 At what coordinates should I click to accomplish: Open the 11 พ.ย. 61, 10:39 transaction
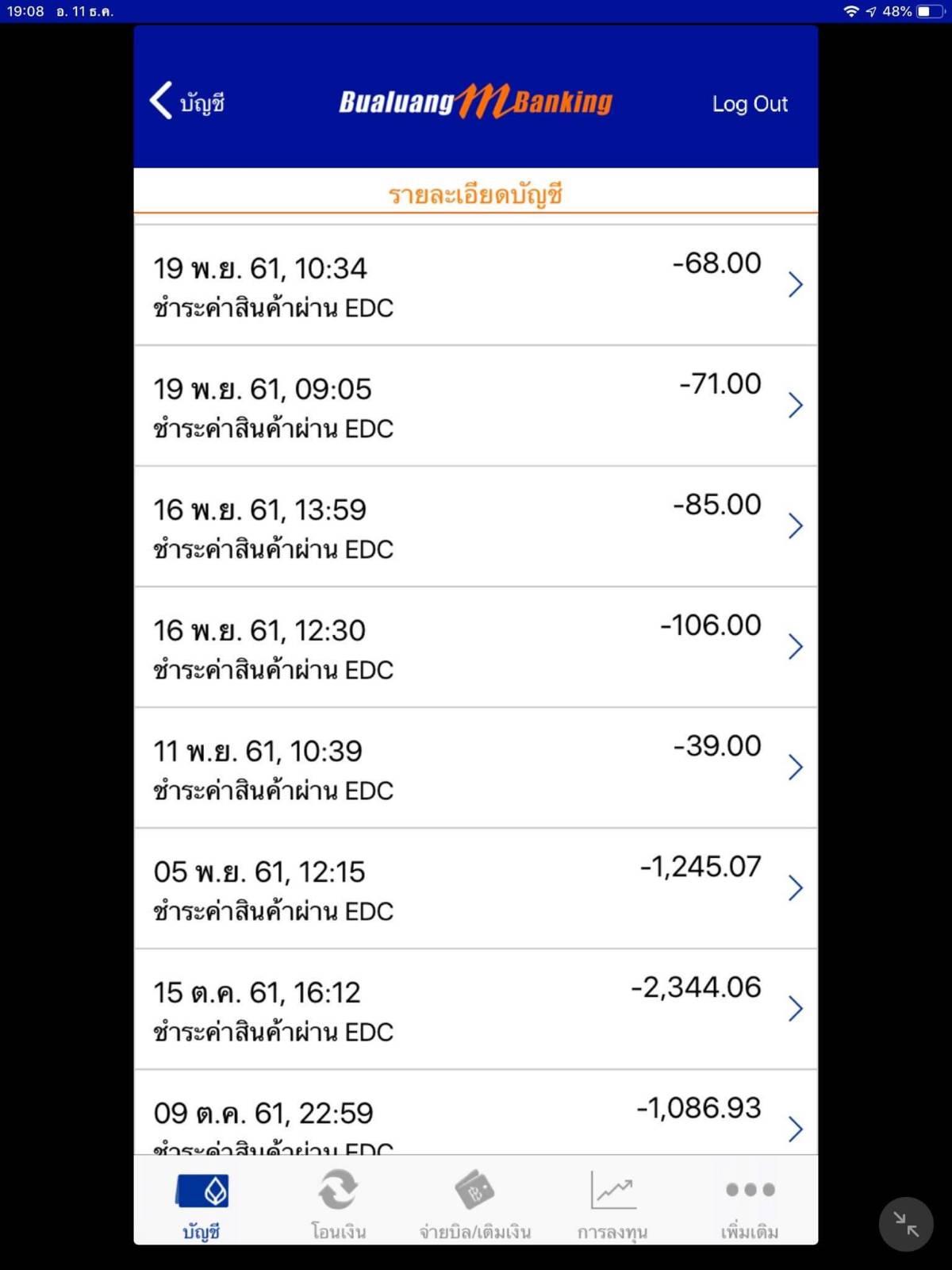(x=476, y=768)
